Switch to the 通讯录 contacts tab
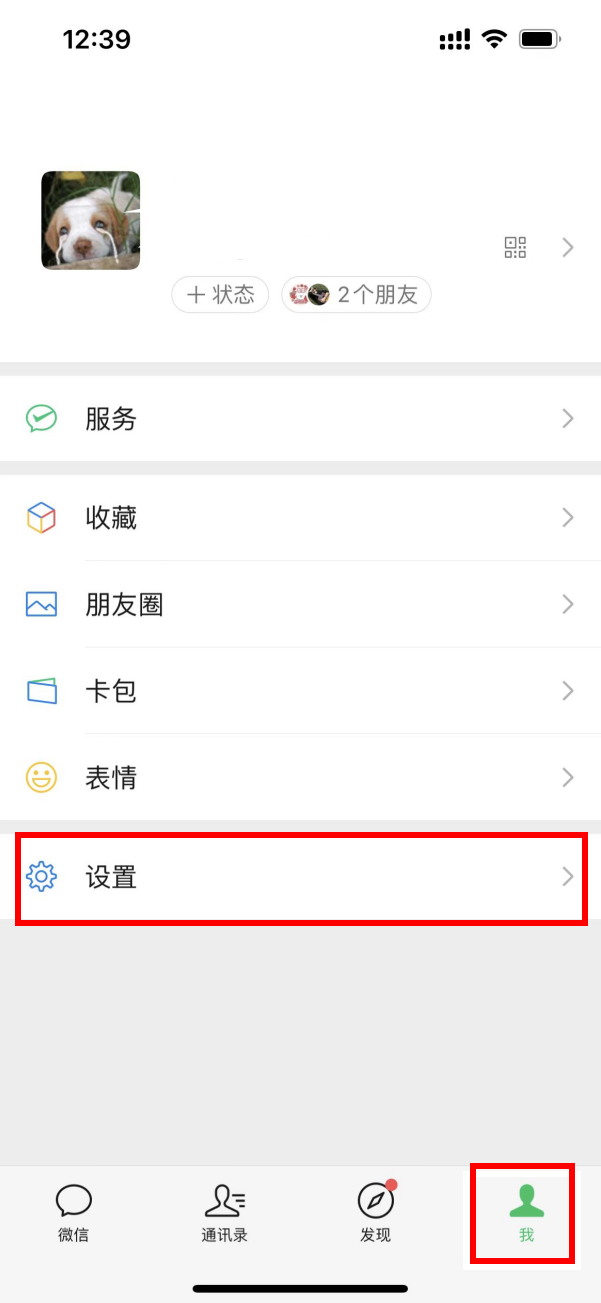The image size is (601, 1303). tap(224, 1213)
